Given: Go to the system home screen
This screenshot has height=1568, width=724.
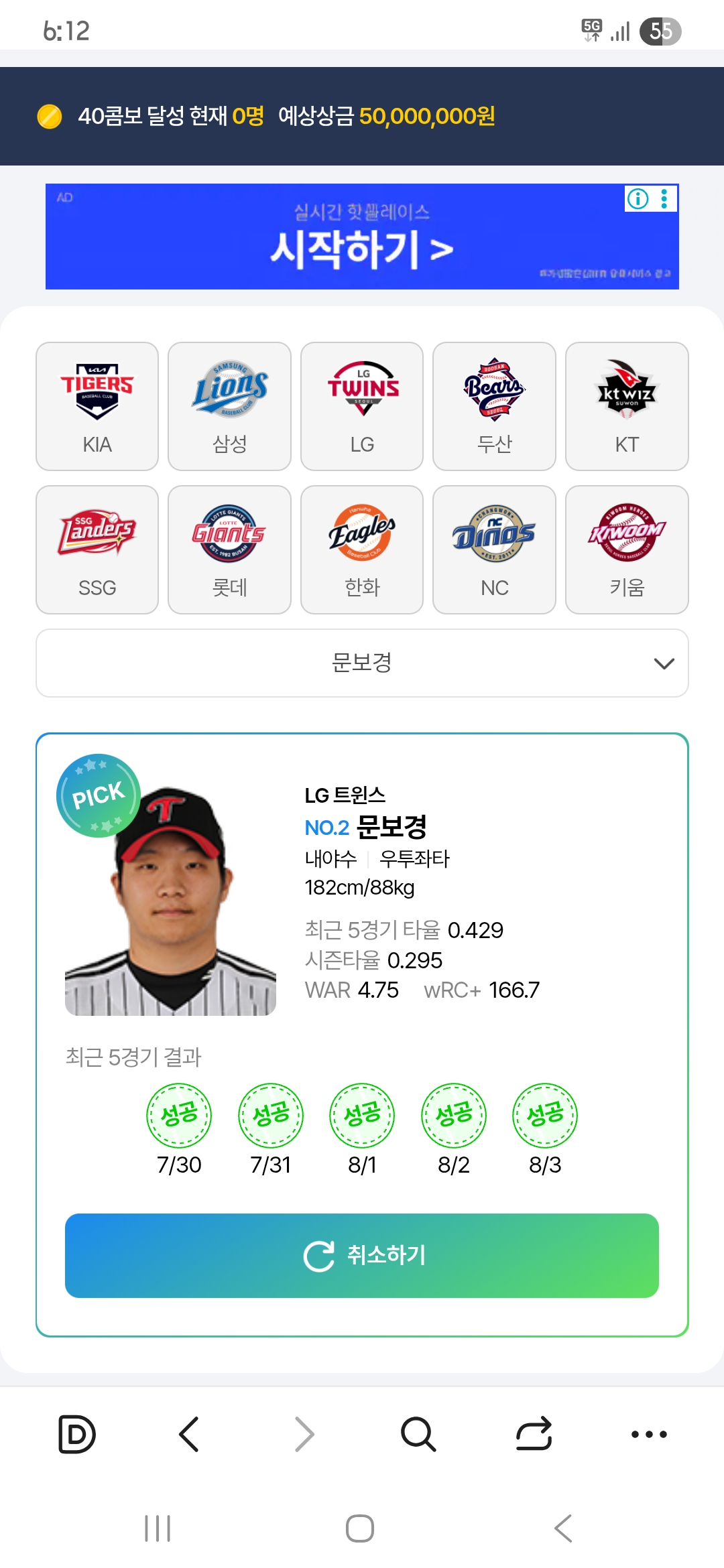Looking at the screenshot, I should (360, 1528).
